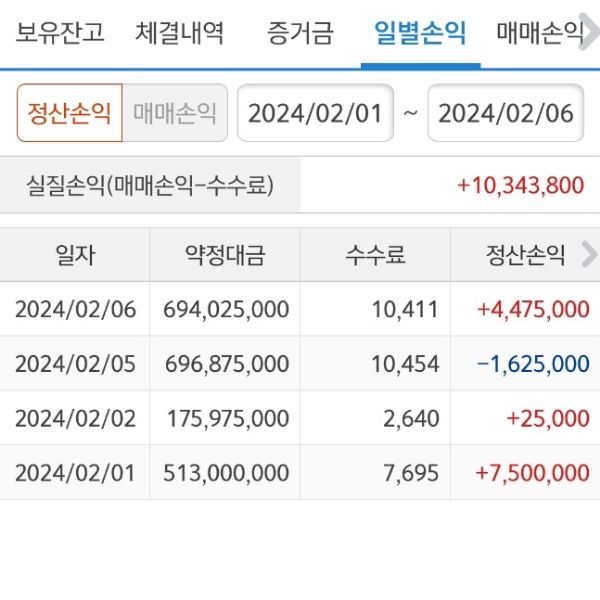This screenshot has width=600, height=600.
Task: Switch to the 증거금 tab
Action: [299, 34]
